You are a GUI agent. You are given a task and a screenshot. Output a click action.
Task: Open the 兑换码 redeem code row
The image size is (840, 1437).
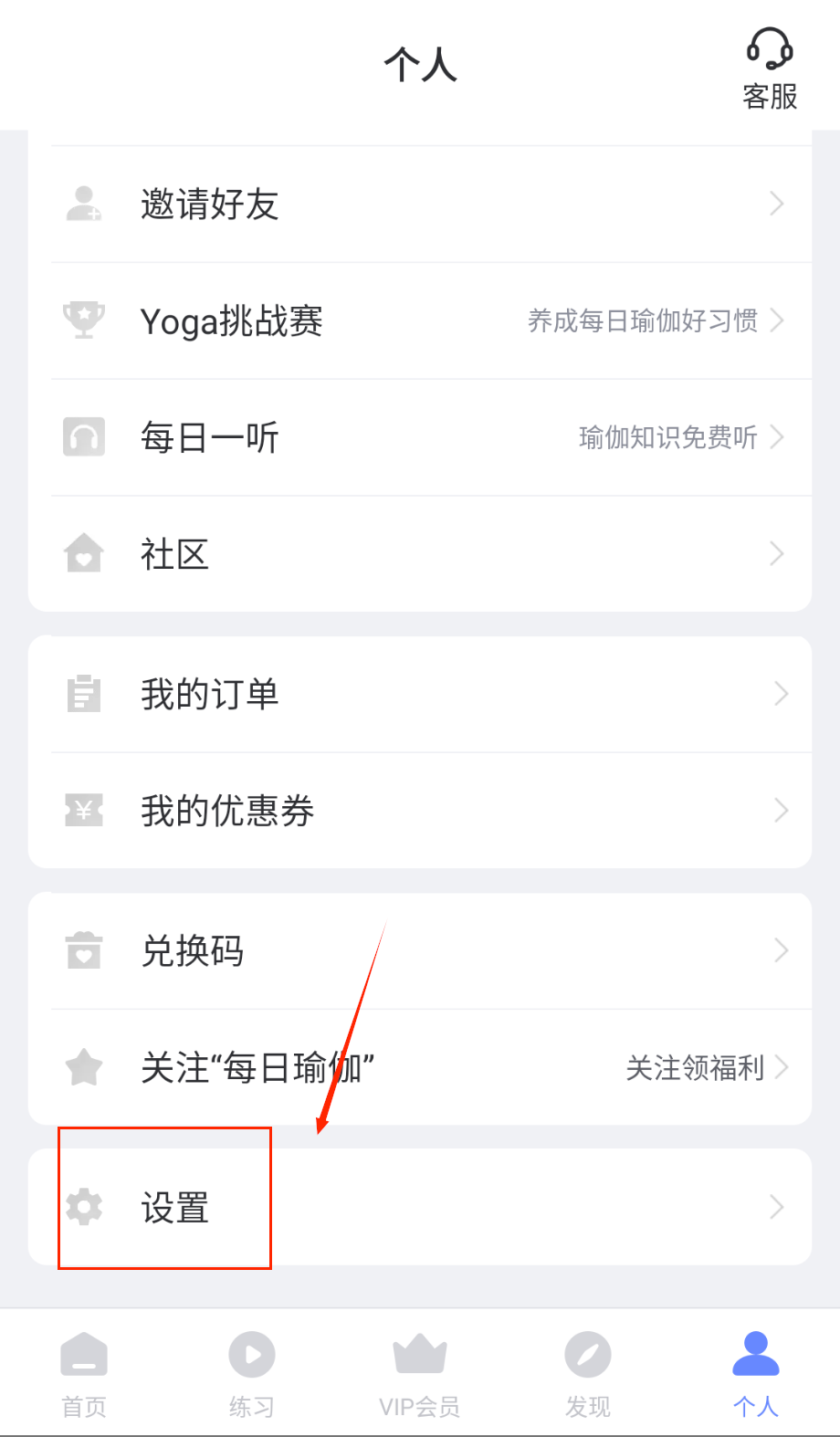pyautogui.click(x=420, y=951)
